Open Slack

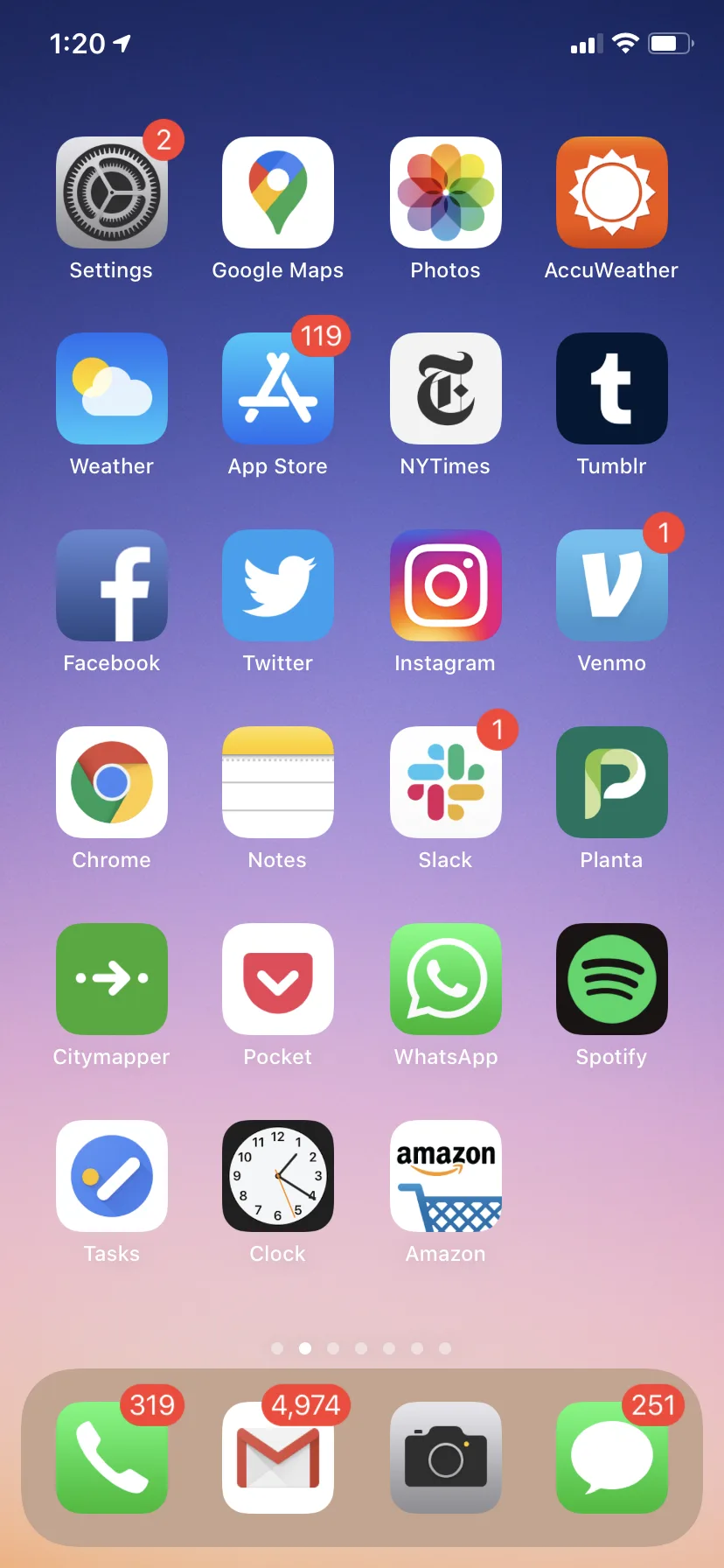[446, 782]
